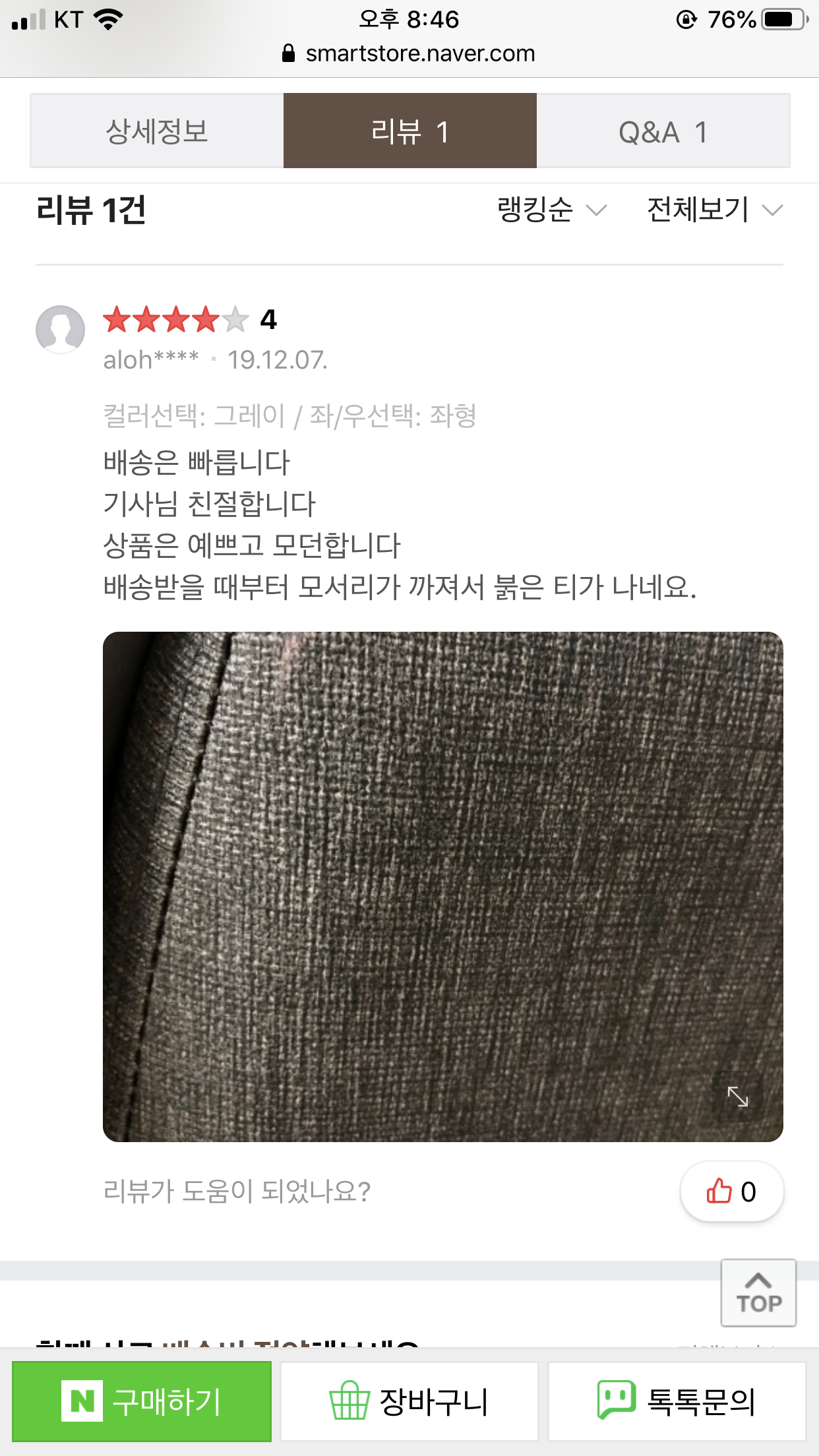819x1456 pixels.
Task: Tap the smartstore.naver.com address bar
Action: (x=409, y=53)
